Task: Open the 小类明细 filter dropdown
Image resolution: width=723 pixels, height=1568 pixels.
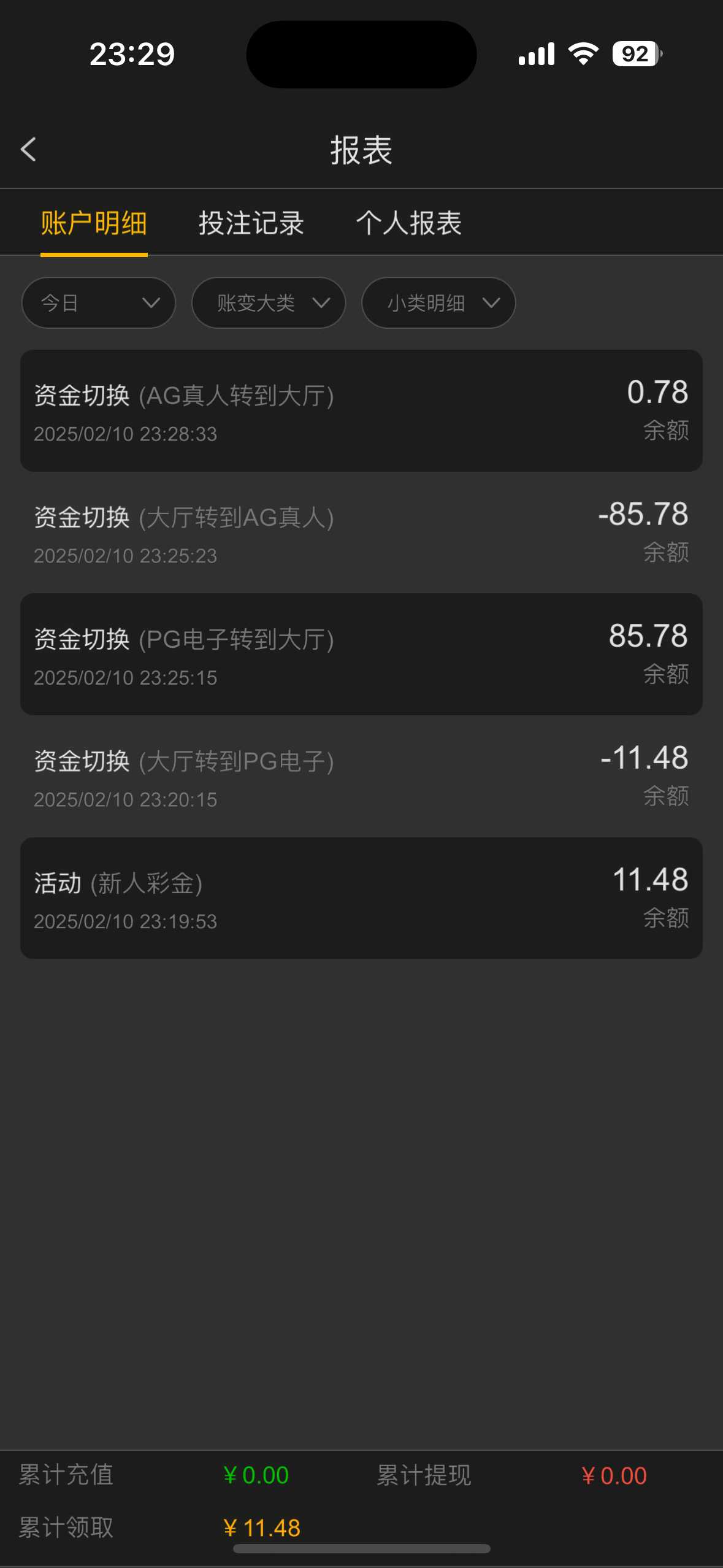Action: (438, 303)
